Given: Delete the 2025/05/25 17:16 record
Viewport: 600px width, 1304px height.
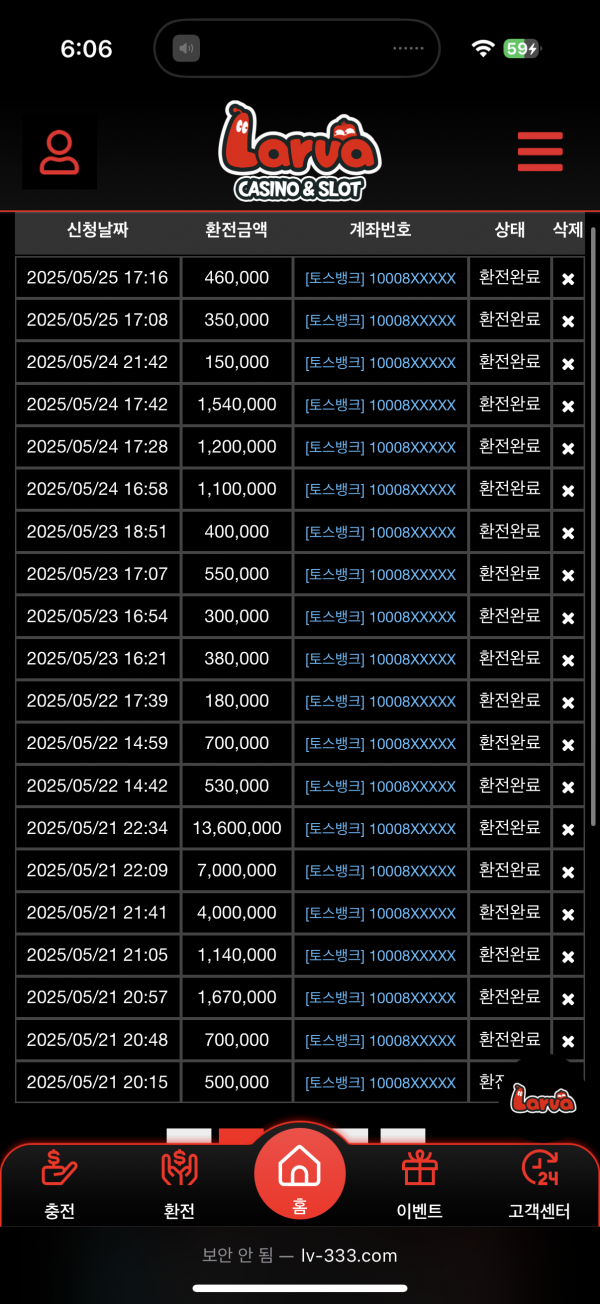Looking at the screenshot, I should 568,279.
